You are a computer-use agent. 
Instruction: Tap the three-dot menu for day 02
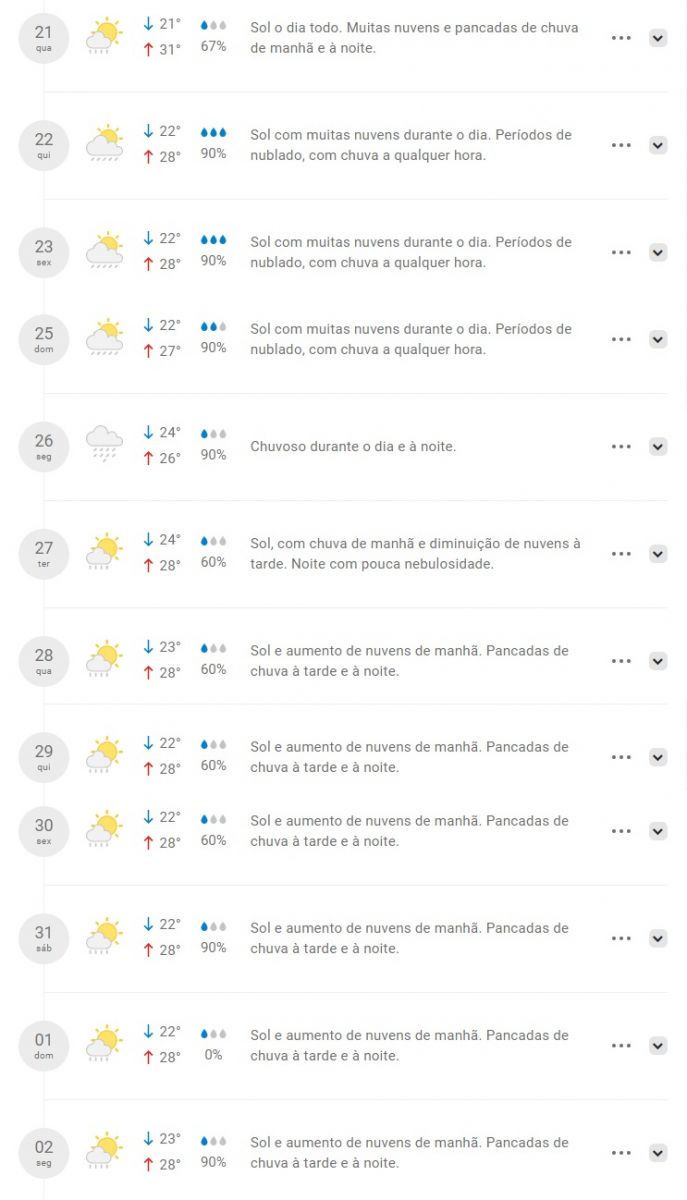(x=621, y=1152)
